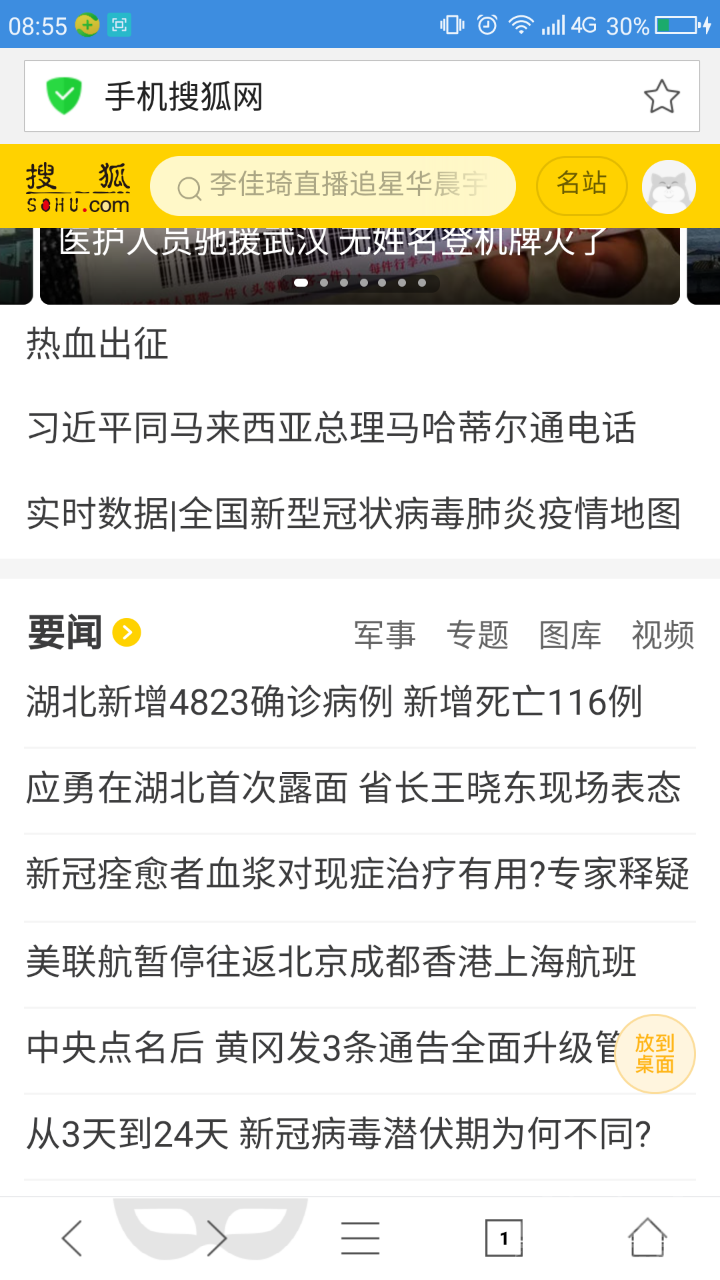
Task: Go to the browser home page
Action: coord(647,1238)
